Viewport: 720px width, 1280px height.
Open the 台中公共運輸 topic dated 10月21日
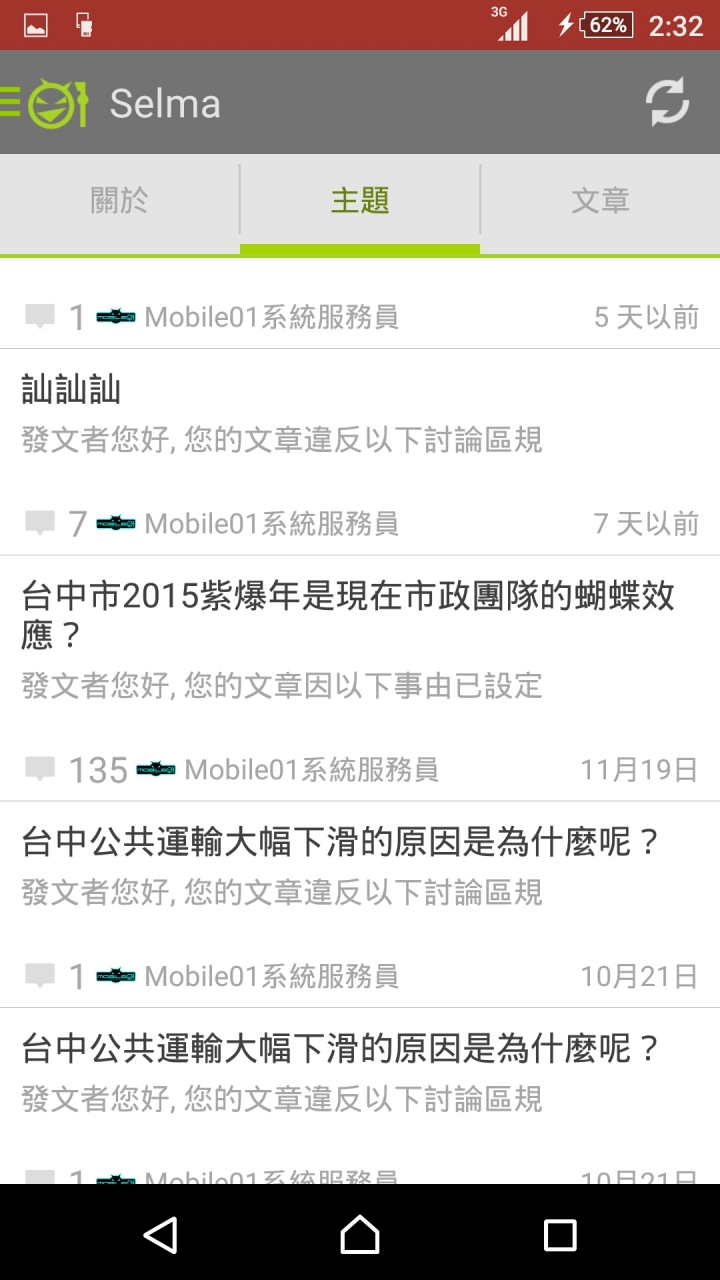(x=360, y=1072)
